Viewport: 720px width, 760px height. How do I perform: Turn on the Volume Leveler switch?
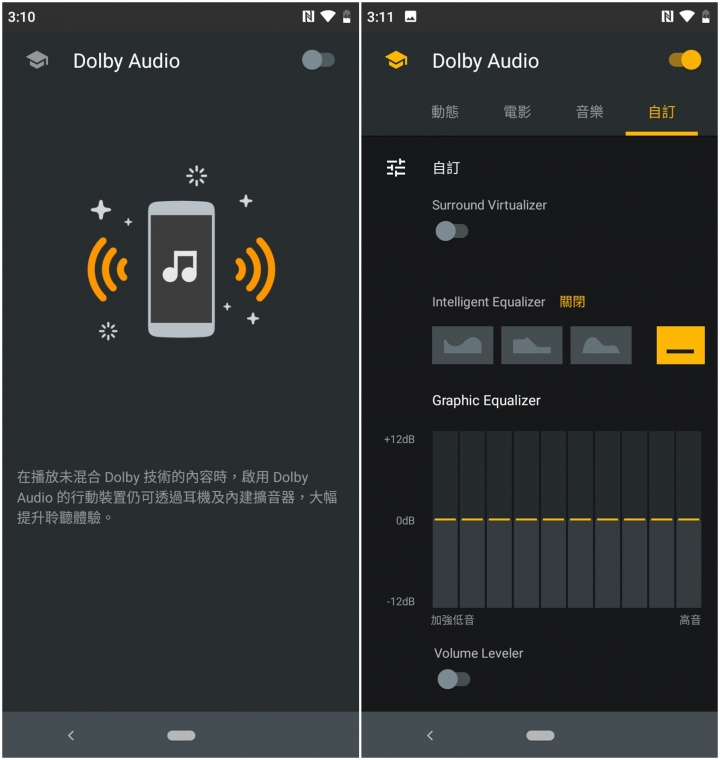click(453, 679)
